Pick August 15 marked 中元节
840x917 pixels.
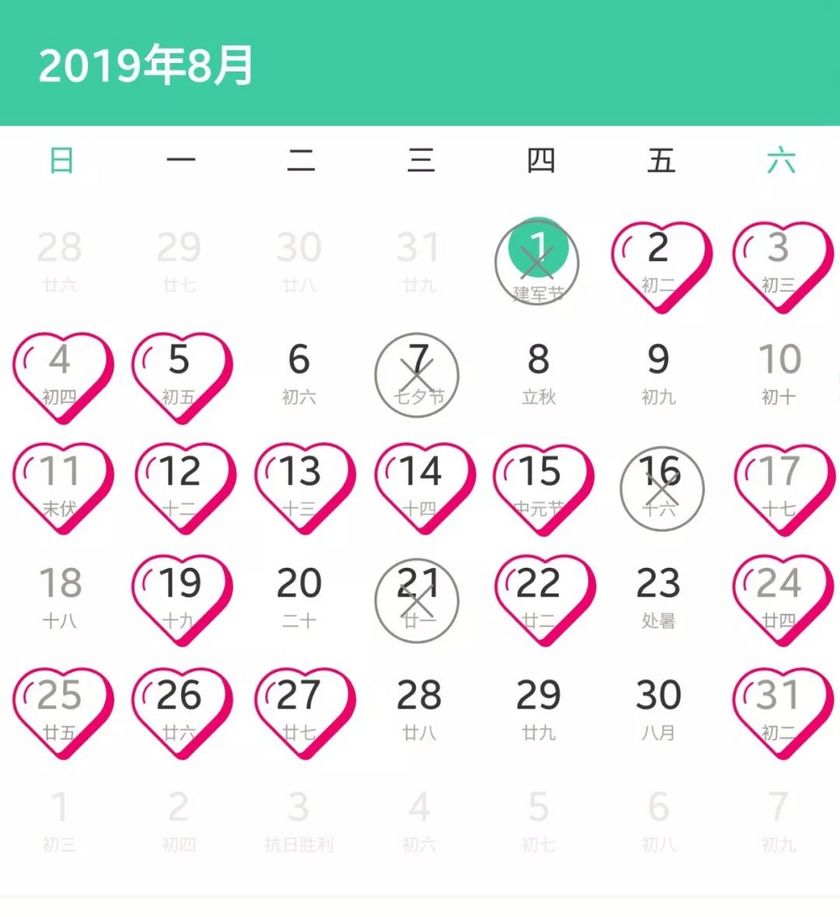(x=539, y=484)
